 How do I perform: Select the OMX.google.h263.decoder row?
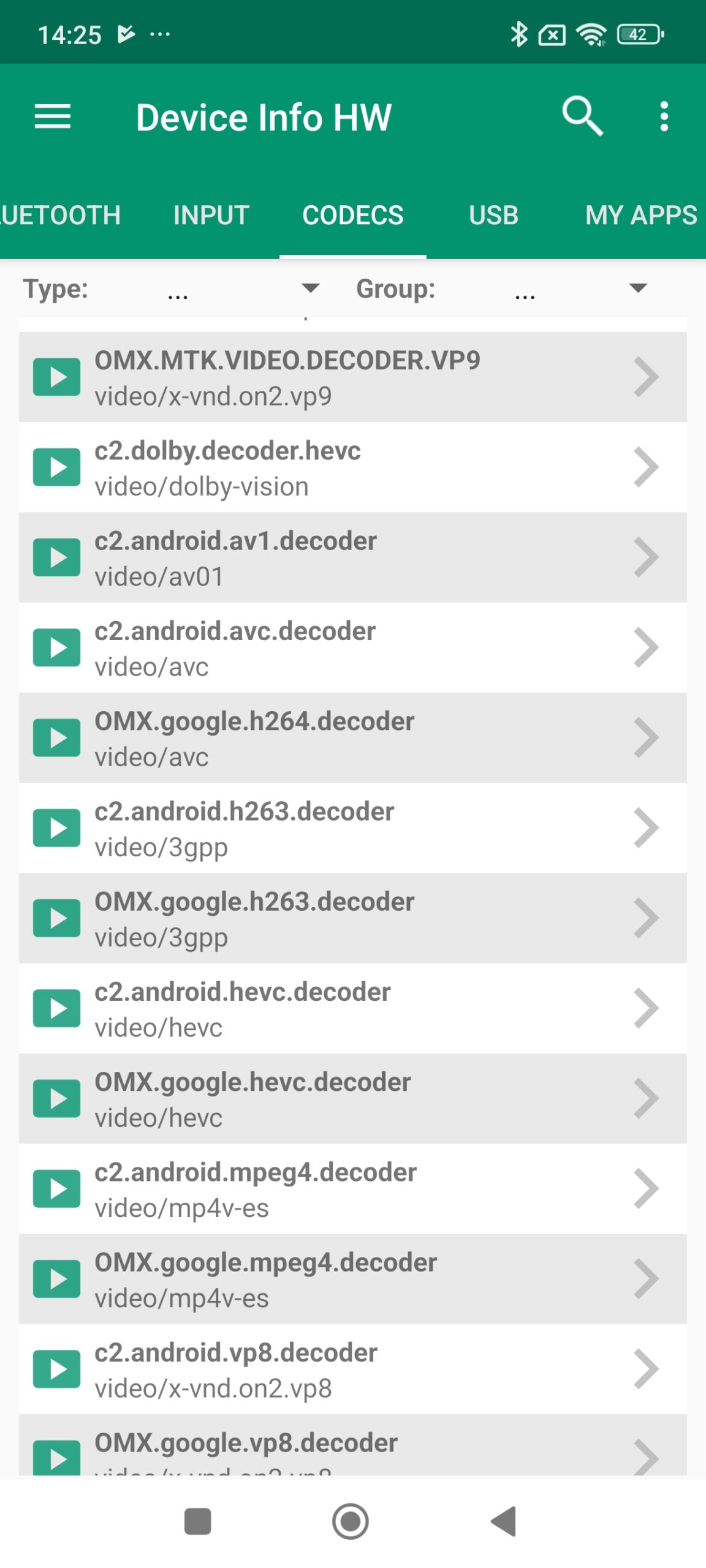pyautogui.click(x=352, y=918)
